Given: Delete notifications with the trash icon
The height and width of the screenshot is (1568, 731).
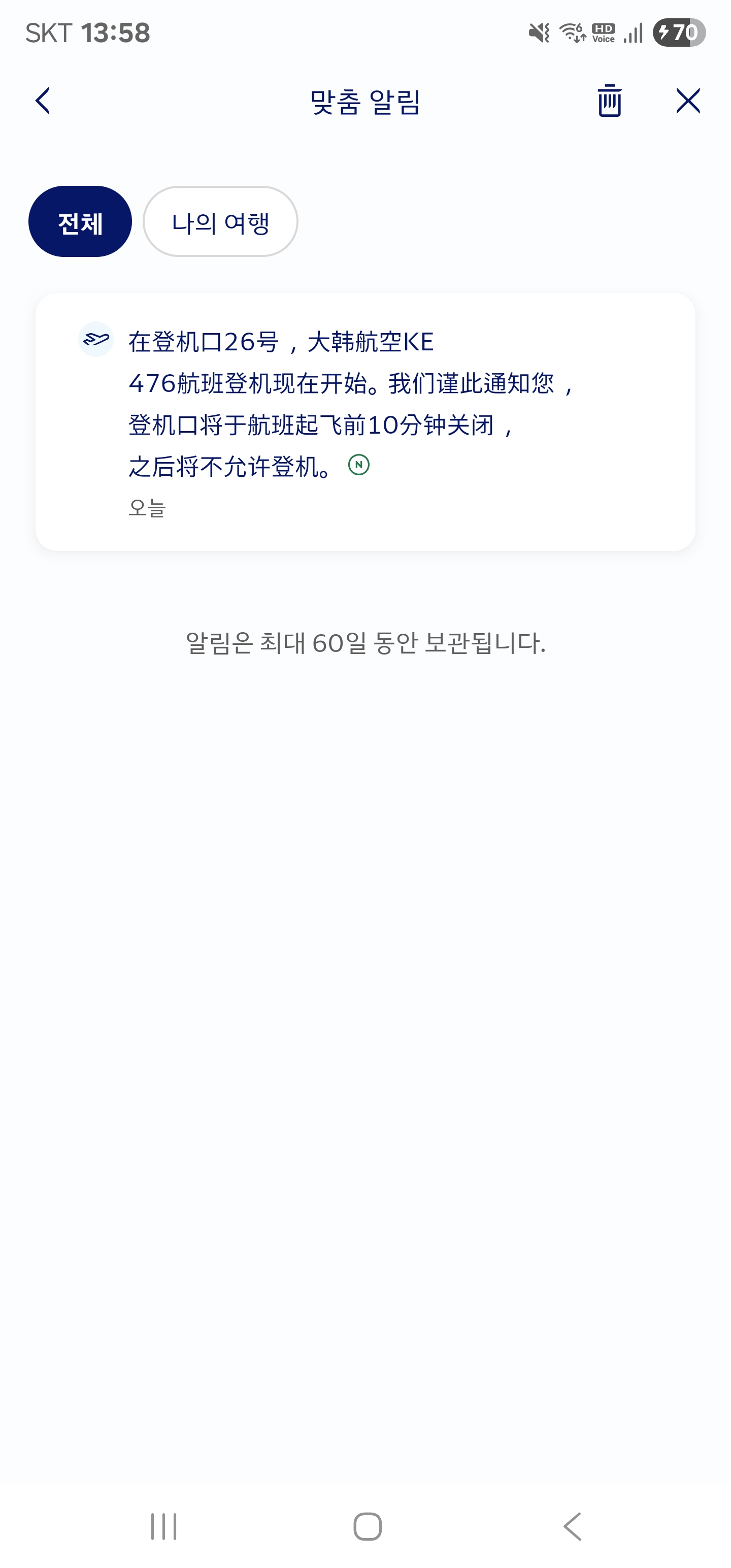Looking at the screenshot, I should (609, 101).
